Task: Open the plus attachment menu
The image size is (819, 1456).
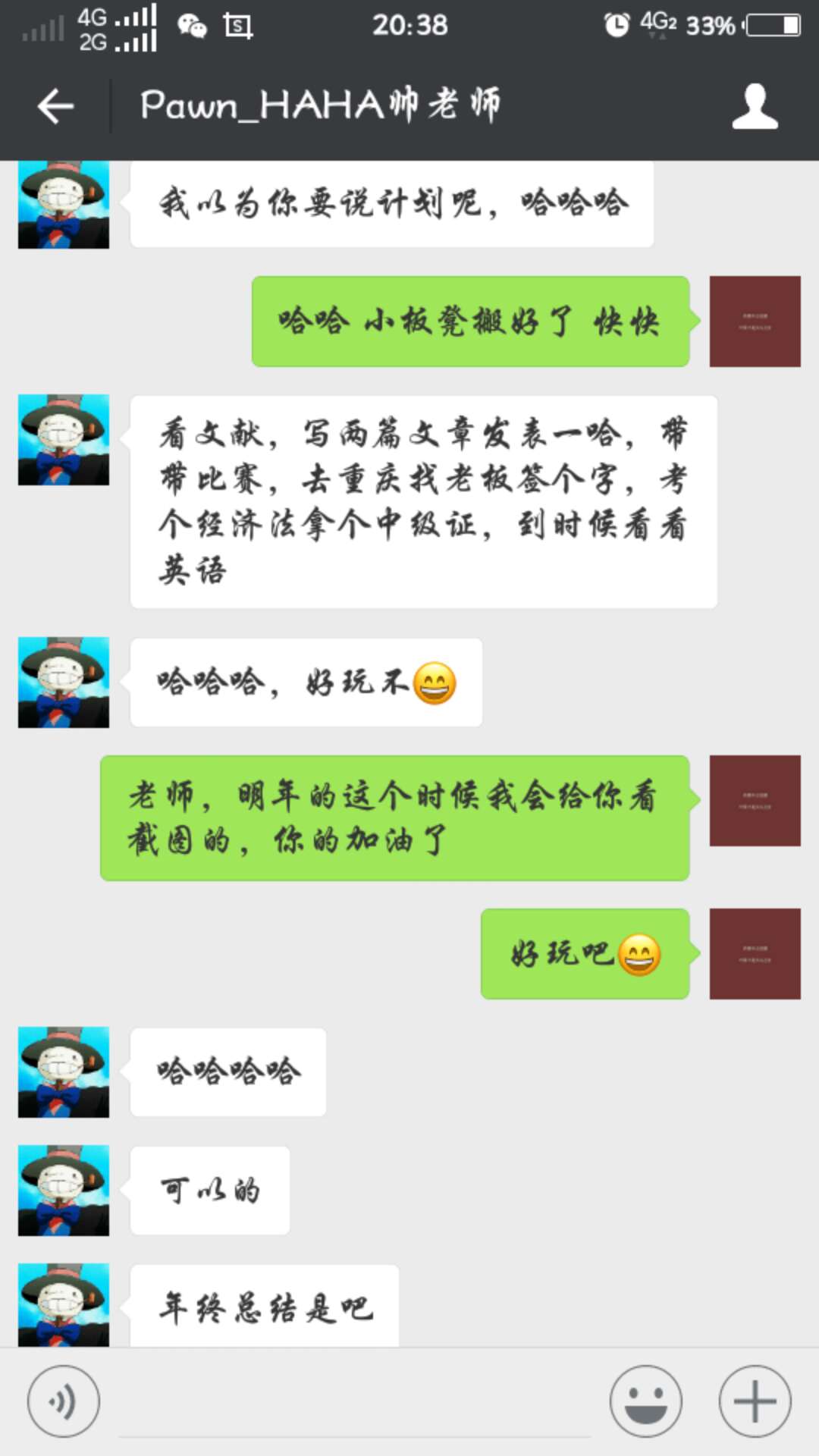Action: click(x=755, y=1401)
